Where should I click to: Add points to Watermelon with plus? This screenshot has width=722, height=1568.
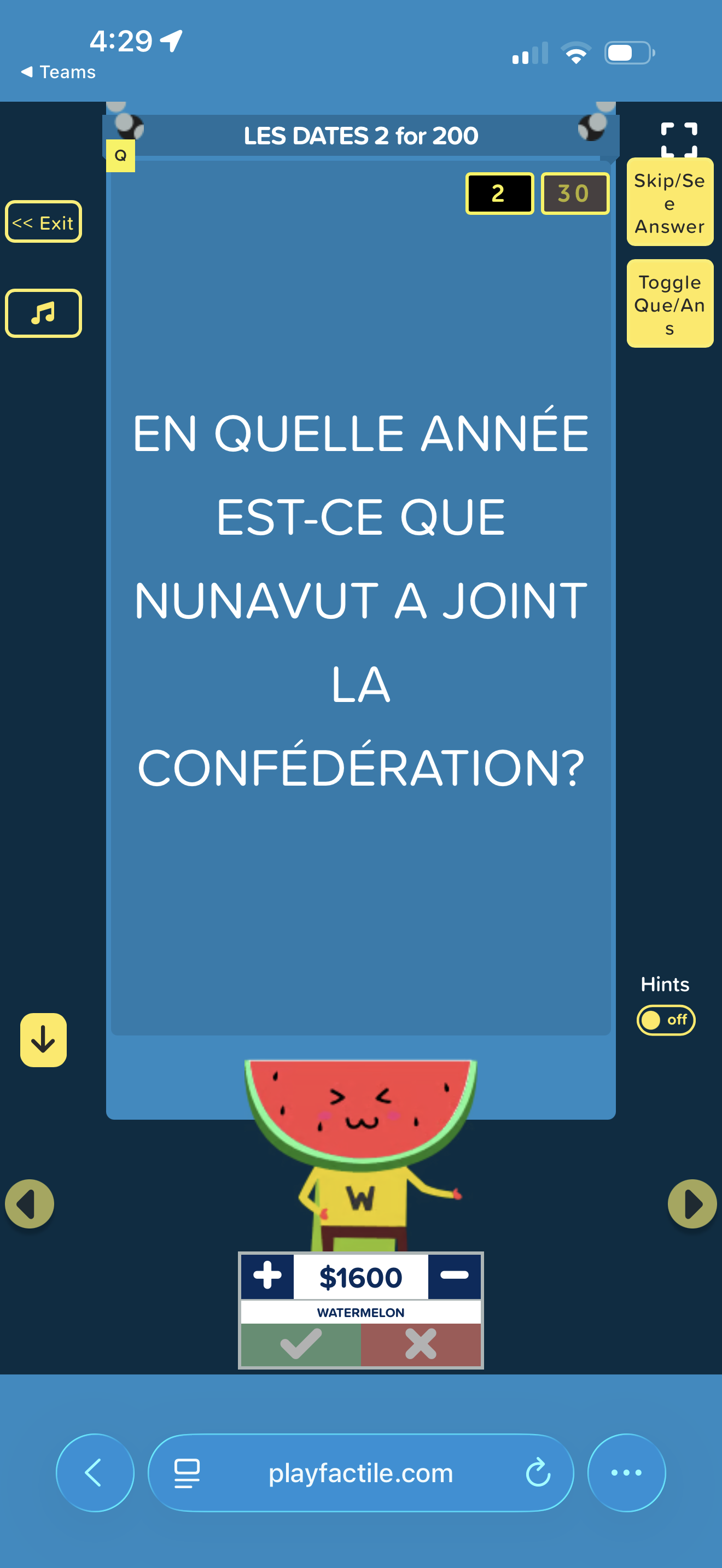267,1275
